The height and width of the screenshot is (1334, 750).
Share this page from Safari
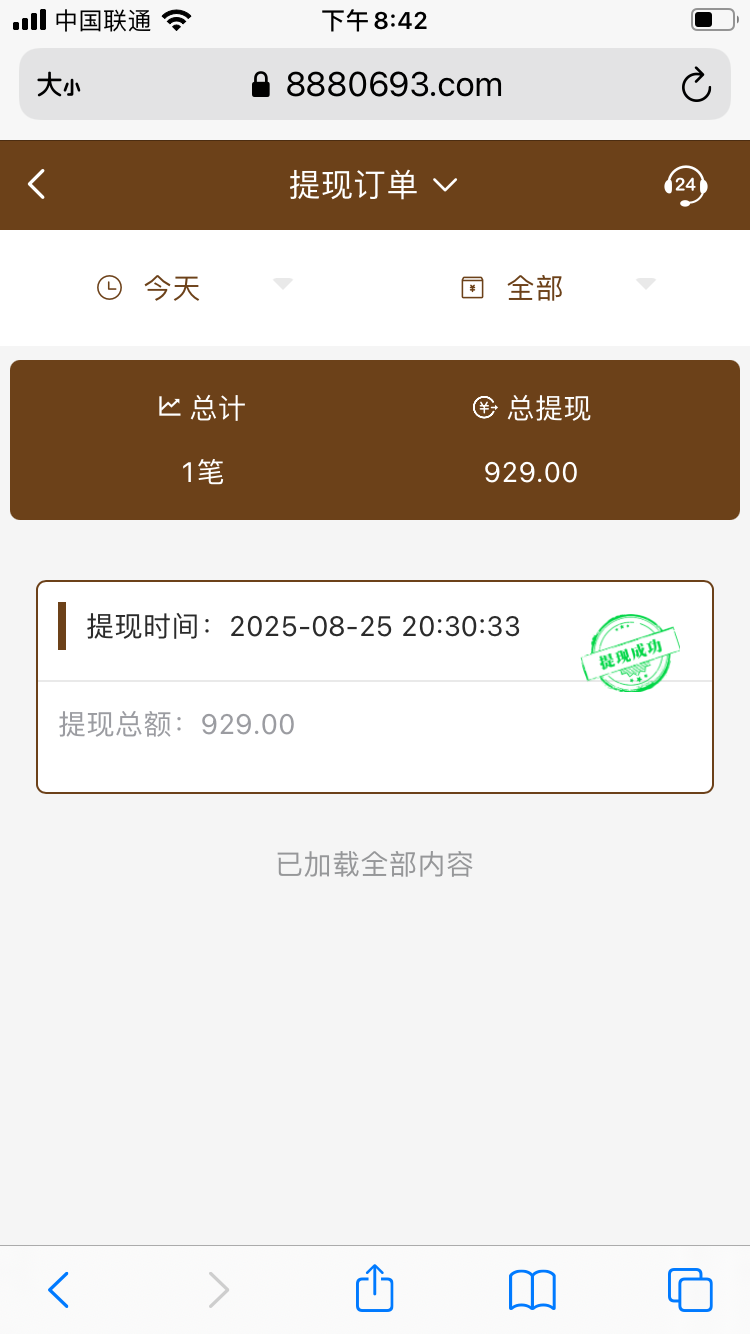pos(375,1288)
